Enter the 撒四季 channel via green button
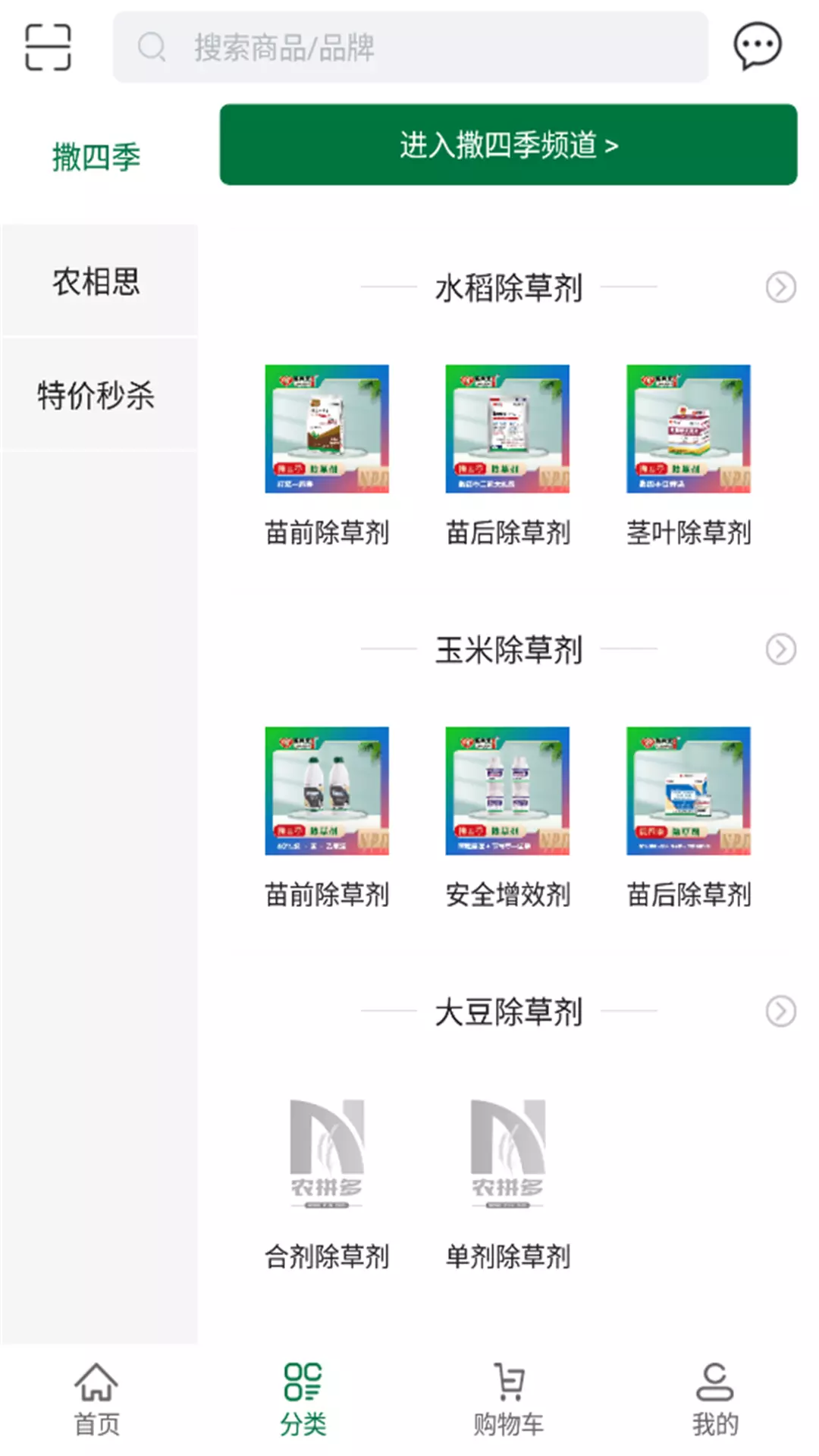 click(x=508, y=145)
